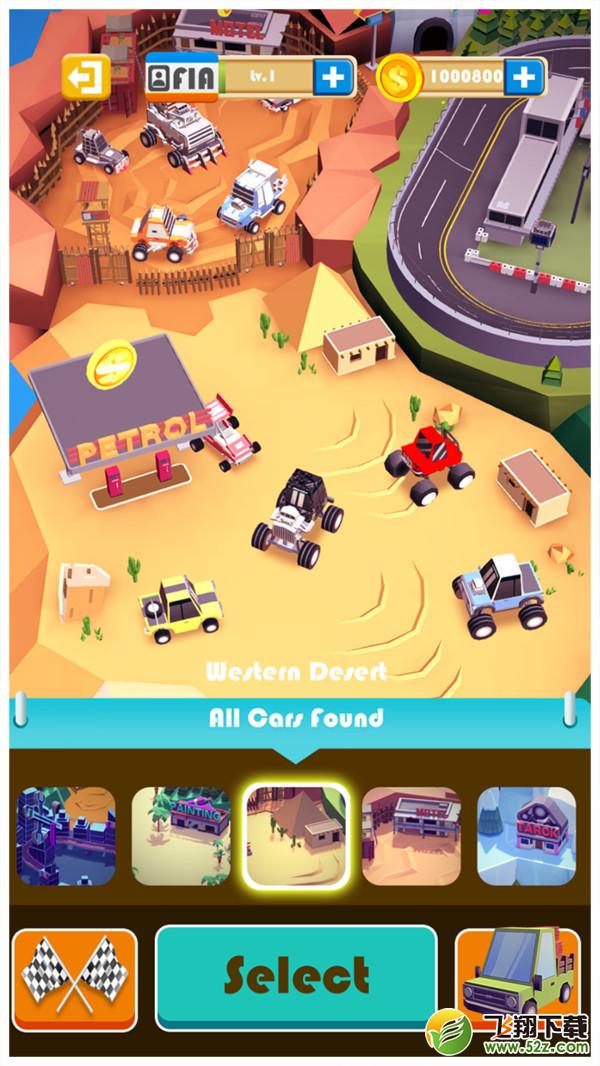Choose the Painting shop map thumbnail
This screenshot has width=600, height=1066.
(181, 836)
